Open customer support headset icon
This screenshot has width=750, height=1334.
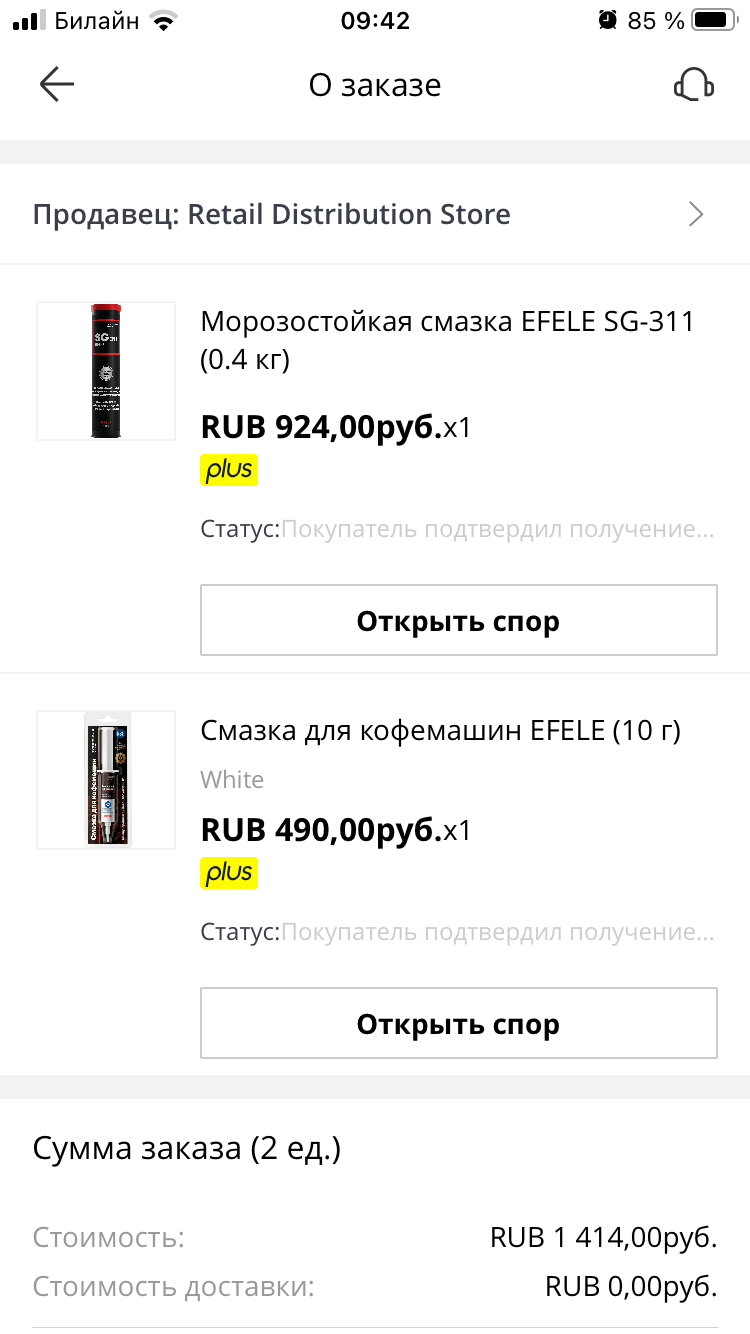(693, 85)
